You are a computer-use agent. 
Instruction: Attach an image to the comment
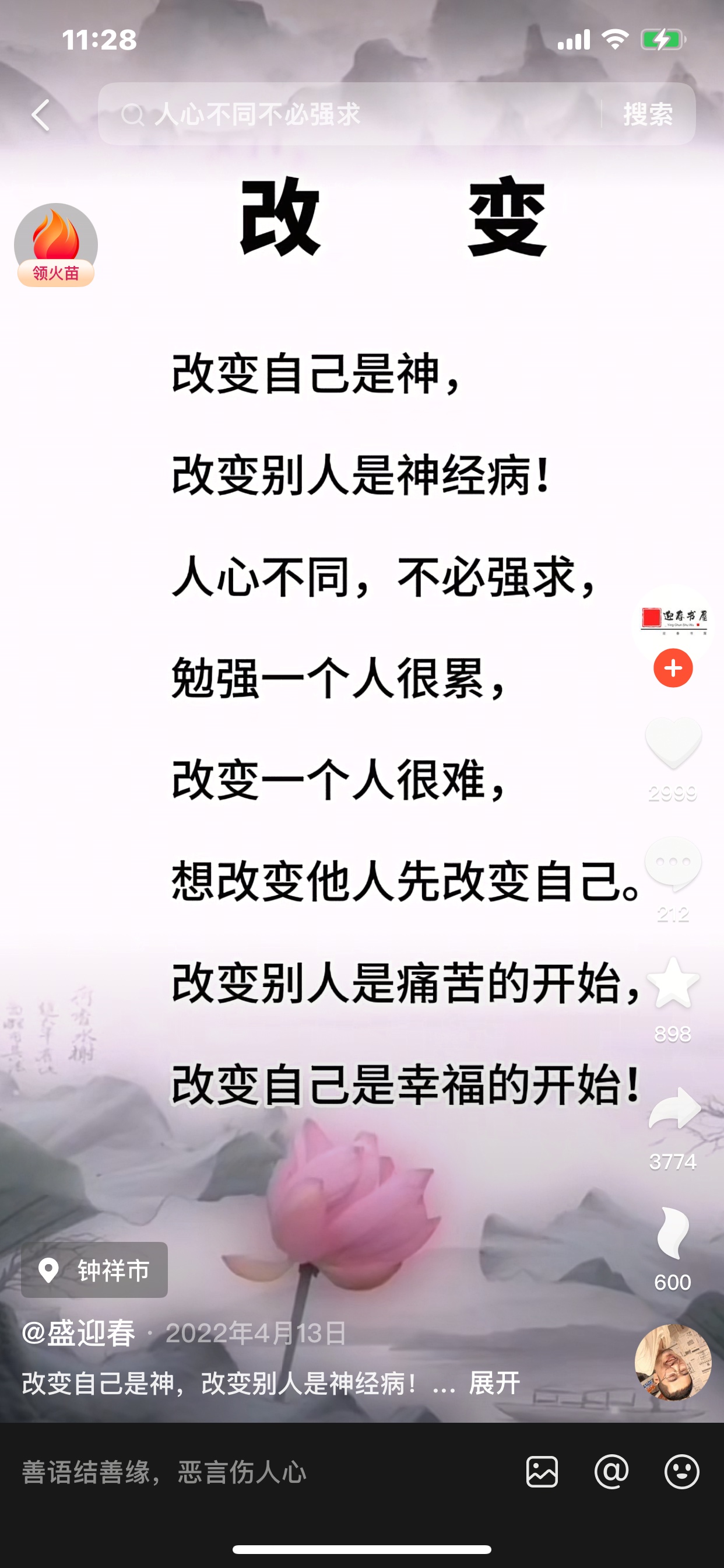coord(542,1472)
